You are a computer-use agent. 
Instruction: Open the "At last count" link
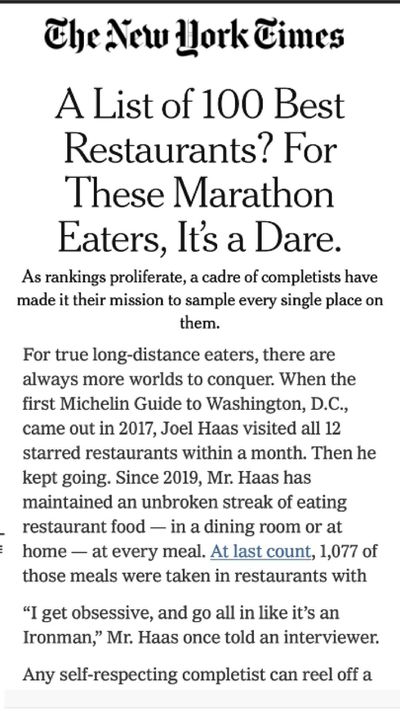260,551
